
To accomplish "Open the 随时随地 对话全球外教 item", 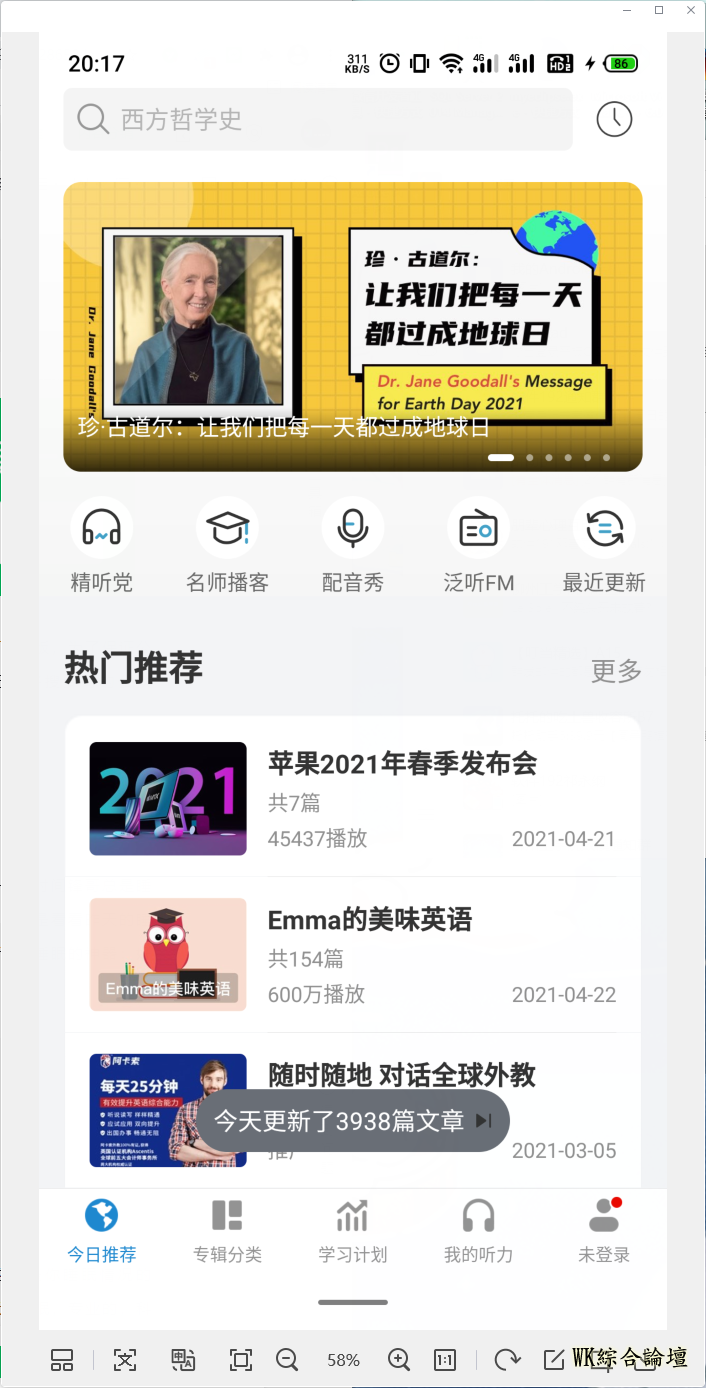I will tap(402, 1075).
